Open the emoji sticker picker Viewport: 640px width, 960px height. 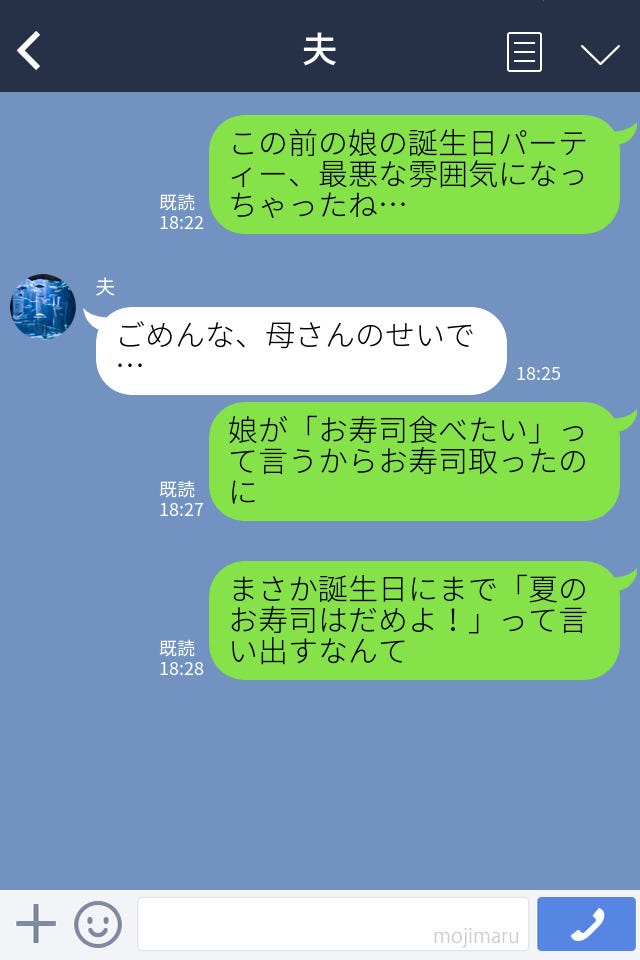click(98, 924)
